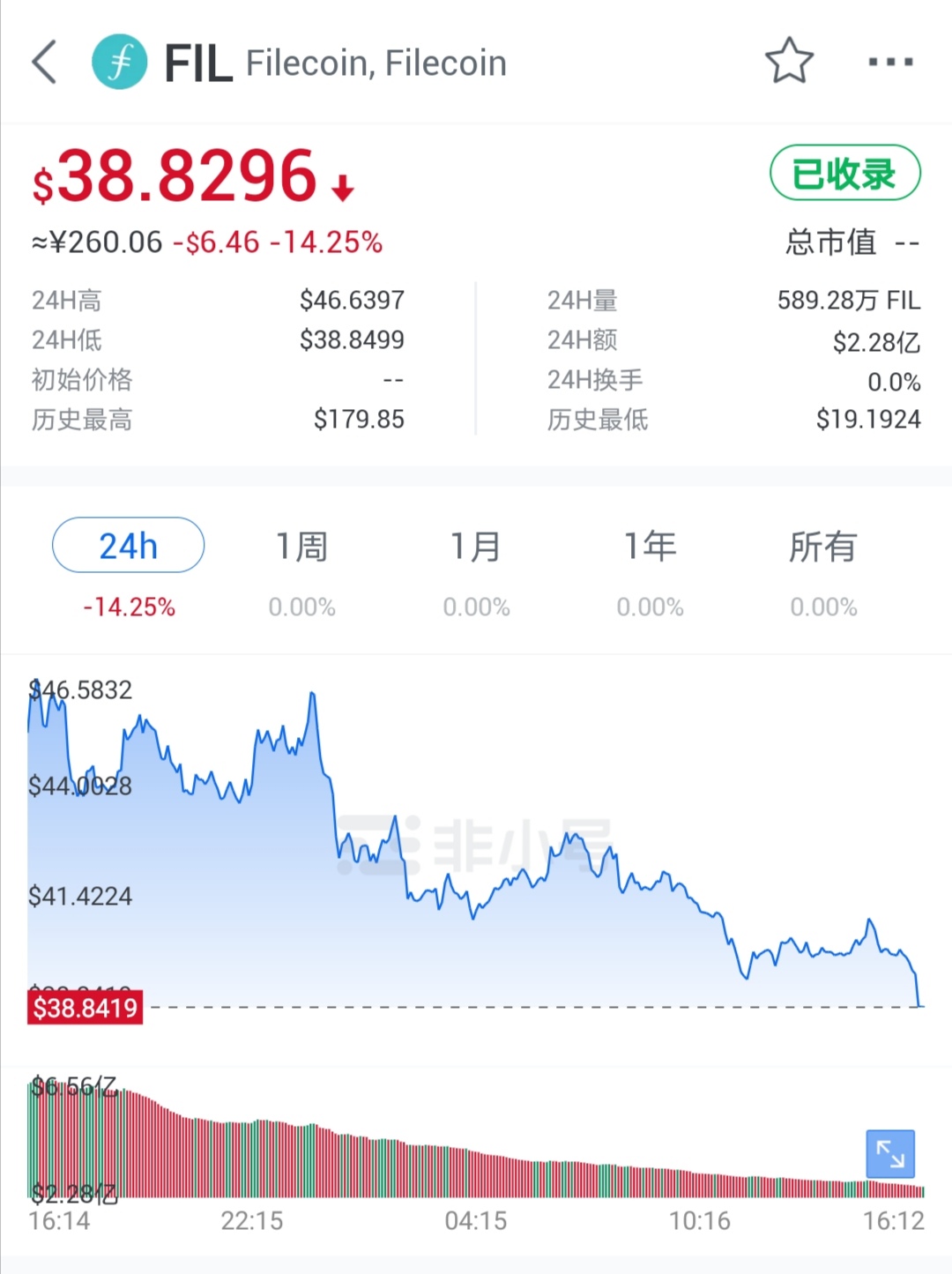Switch chart to 1月 range
The height and width of the screenshot is (1274, 952).
point(476,548)
